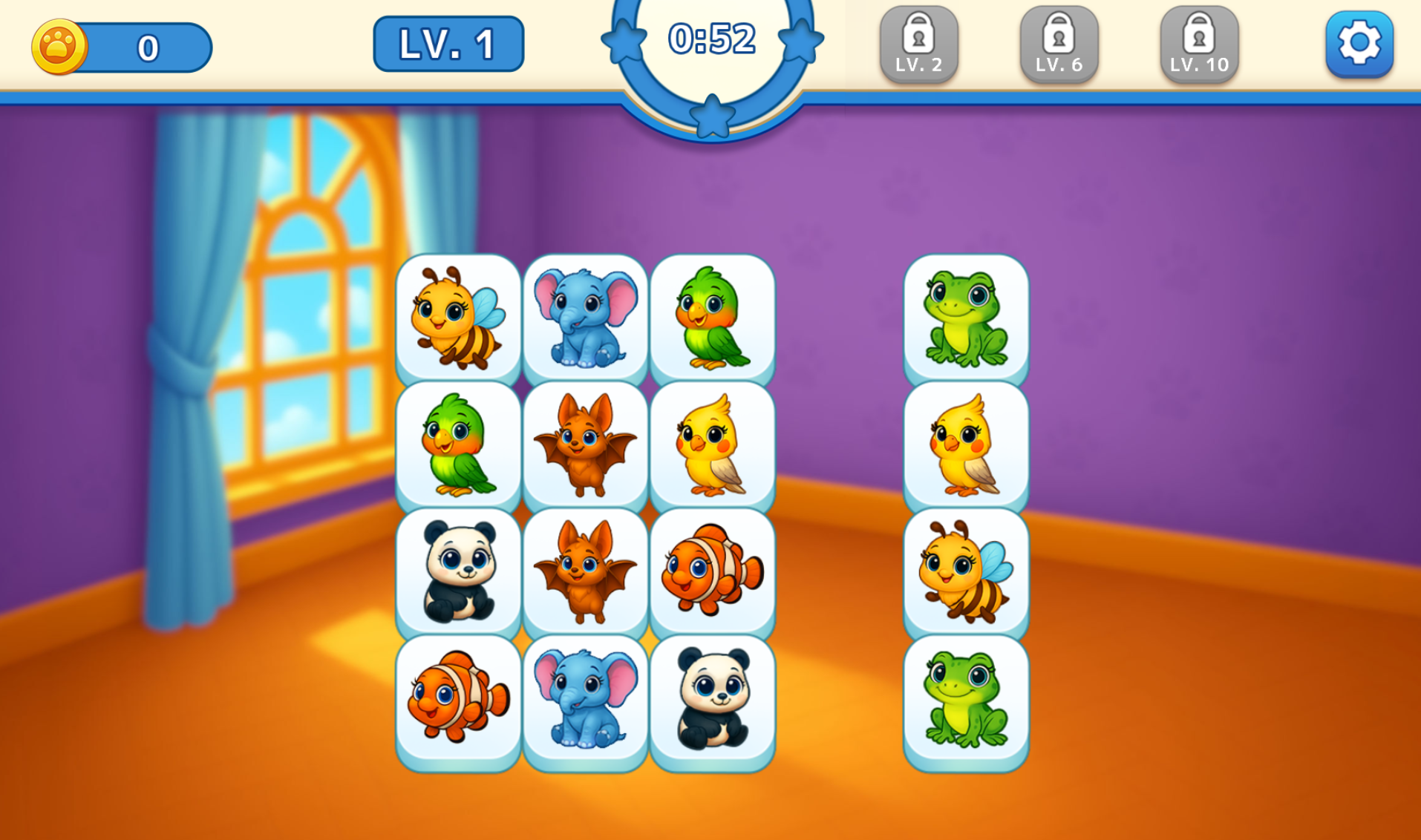Select the bee tile under the lone cockatiel

click(x=965, y=571)
